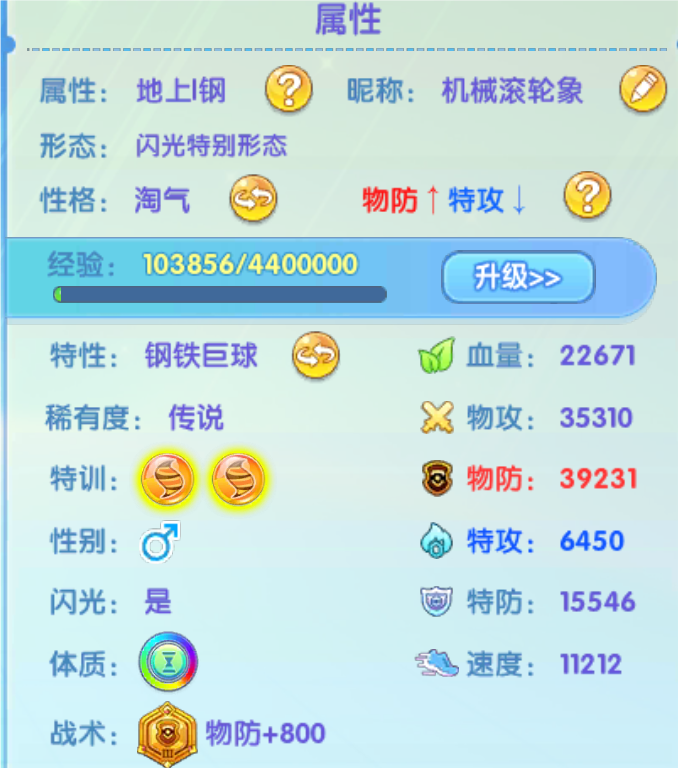This screenshot has height=768, width=678.
Task: Tap the swap icon beside 性格 淘气
Action: click(253, 199)
